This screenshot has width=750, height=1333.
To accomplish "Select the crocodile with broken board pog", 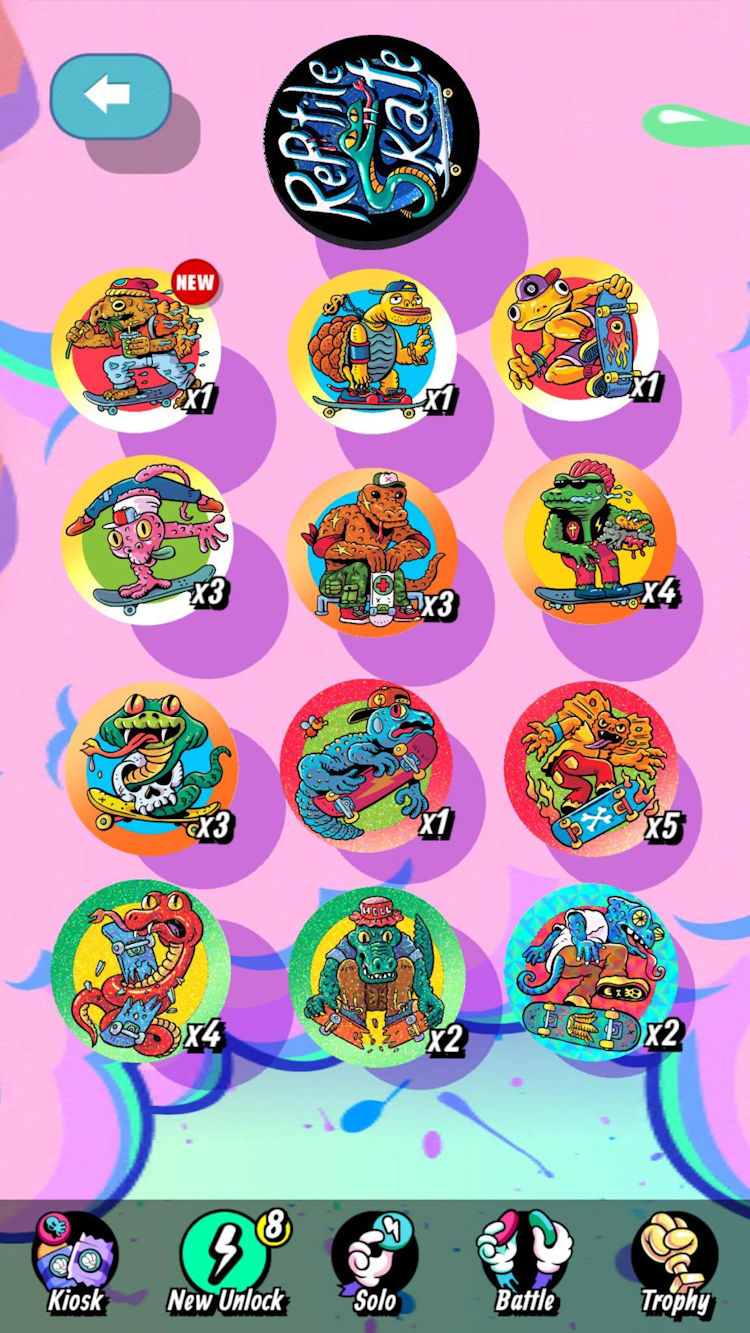I will point(378,976).
